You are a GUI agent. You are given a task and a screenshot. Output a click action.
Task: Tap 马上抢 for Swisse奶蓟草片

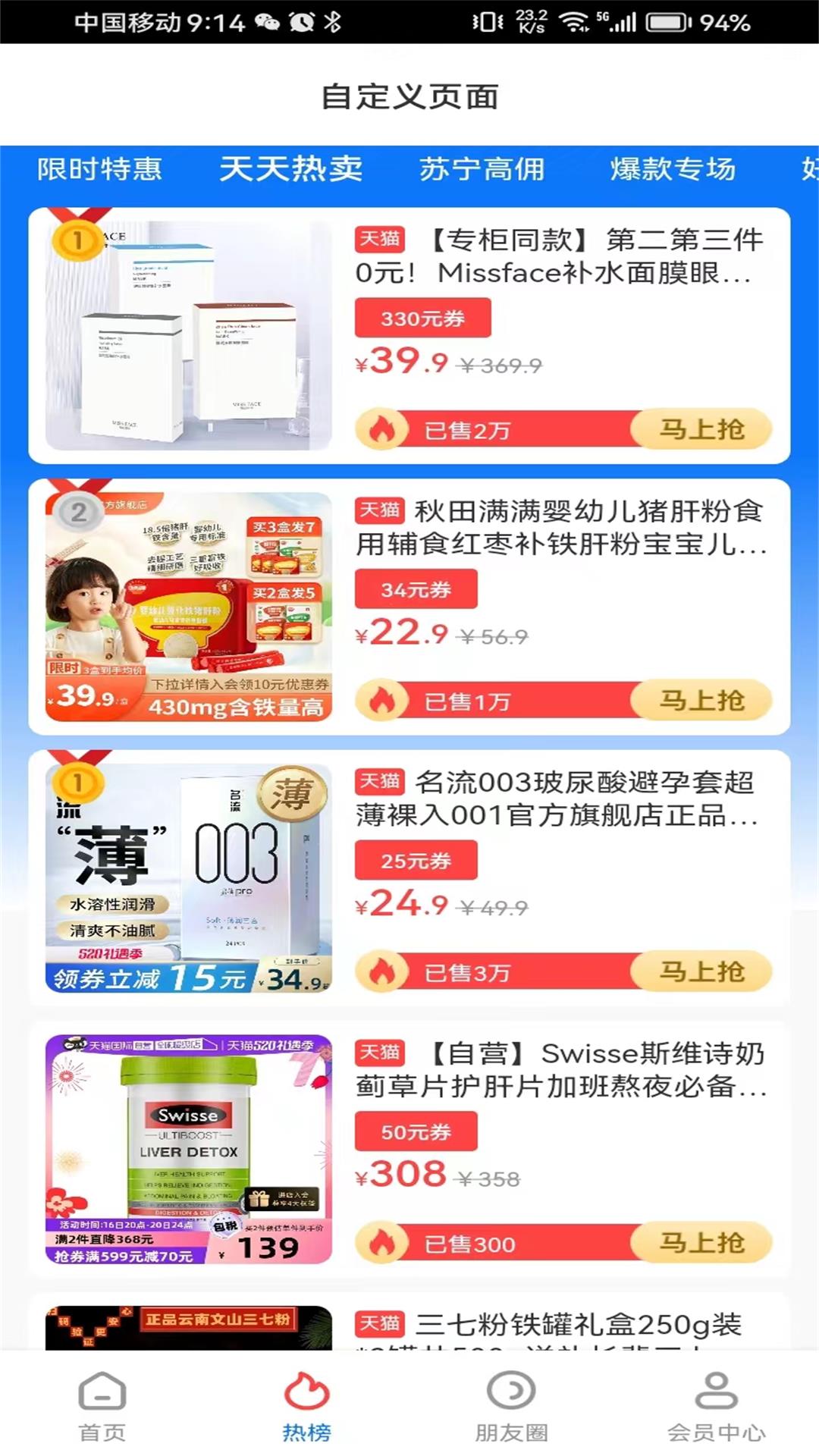click(701, 1242)
